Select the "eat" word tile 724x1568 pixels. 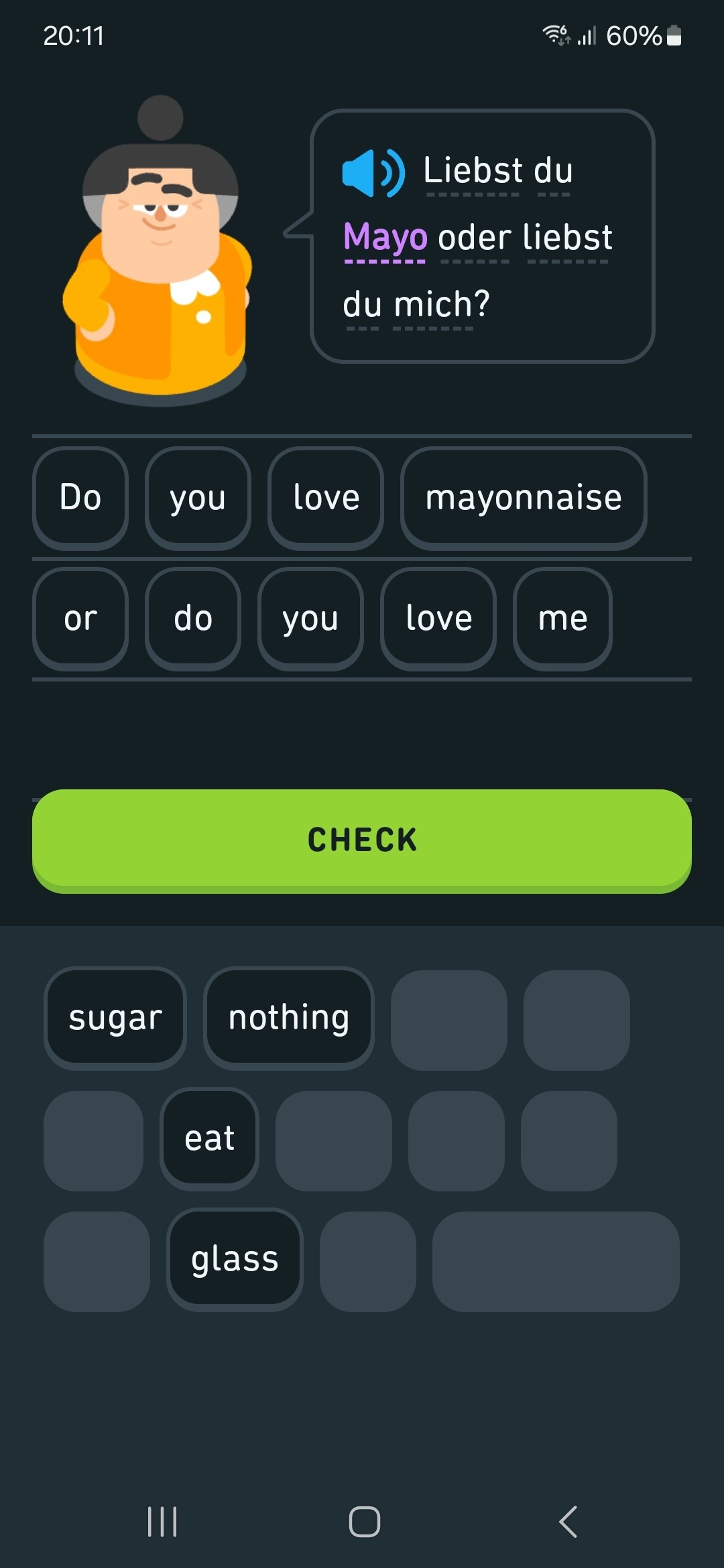209,1138
